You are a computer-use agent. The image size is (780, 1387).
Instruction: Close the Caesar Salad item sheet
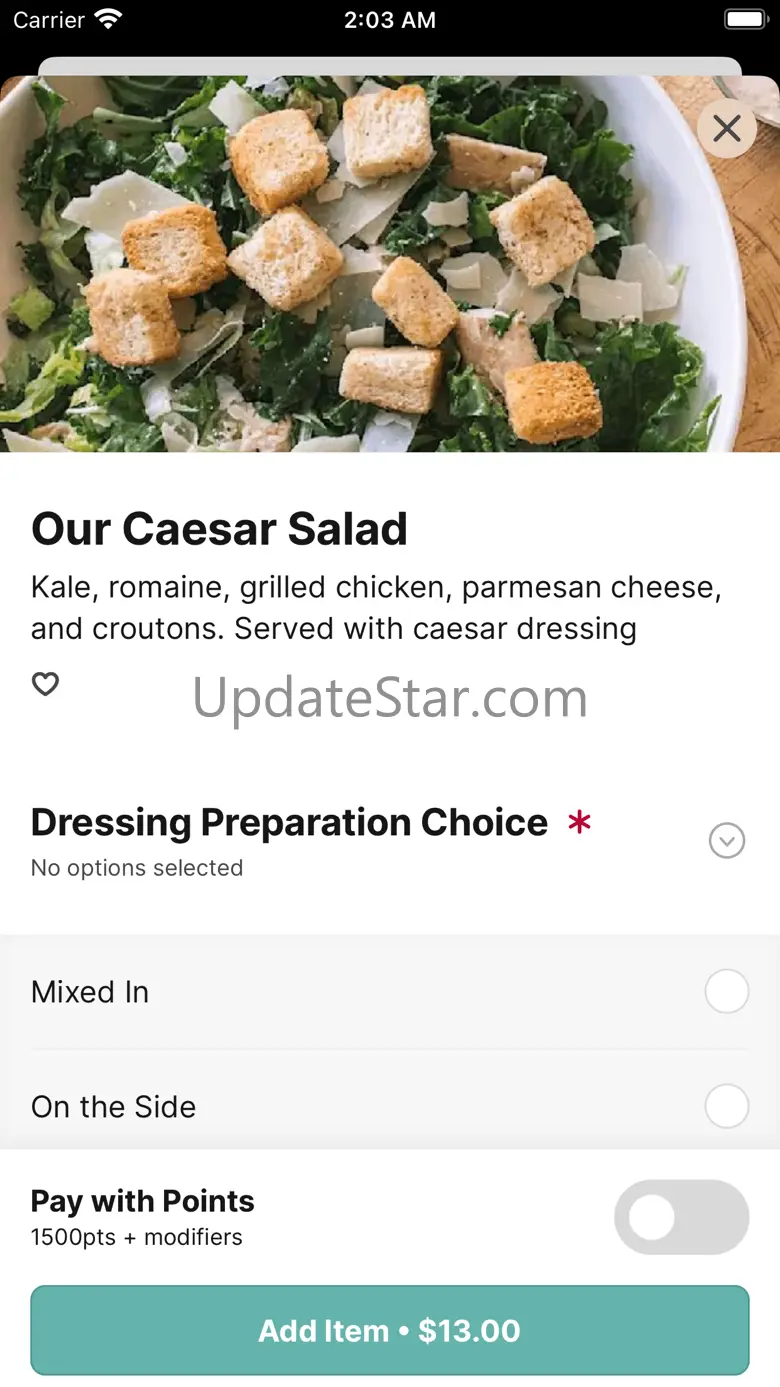click(x=727, y=128)
